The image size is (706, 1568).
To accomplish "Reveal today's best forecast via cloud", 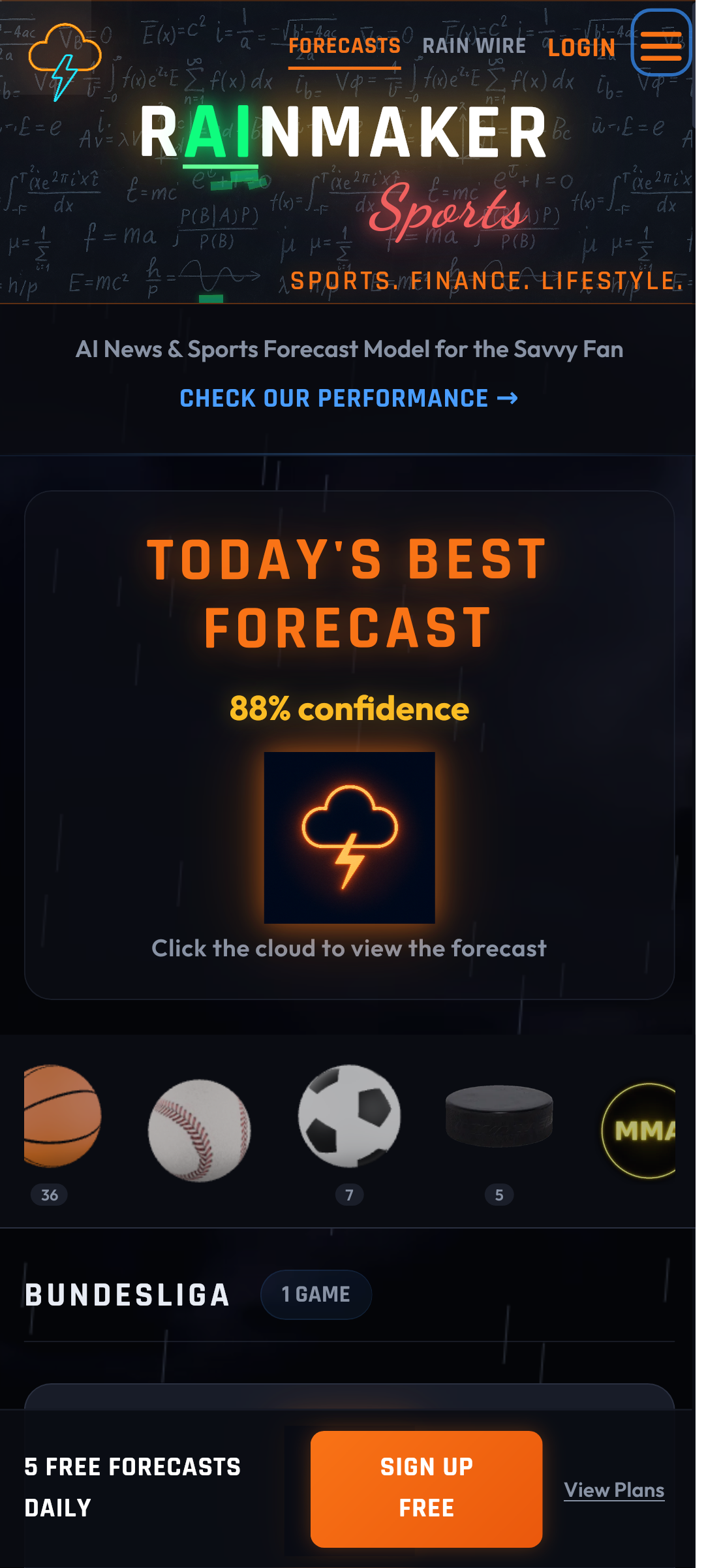I will (x=349, y=838).
